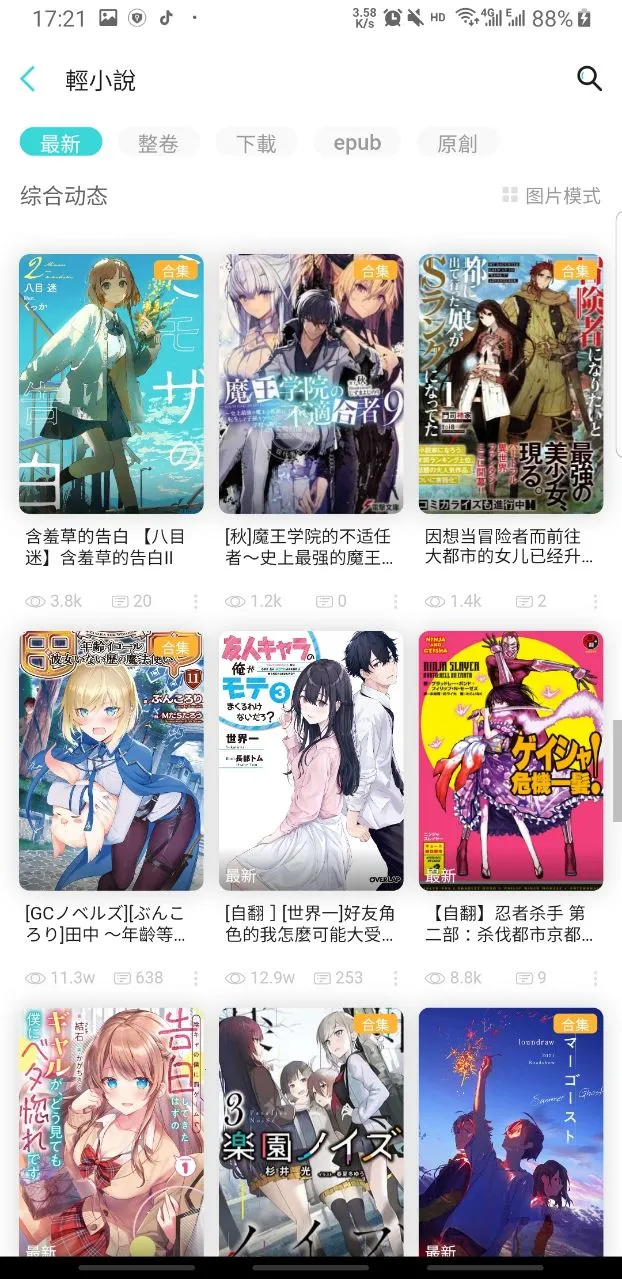Switch to the 下載 filter chip
Image resolution: width=622 pixels, height=1279 pixels.
point(256,143)
